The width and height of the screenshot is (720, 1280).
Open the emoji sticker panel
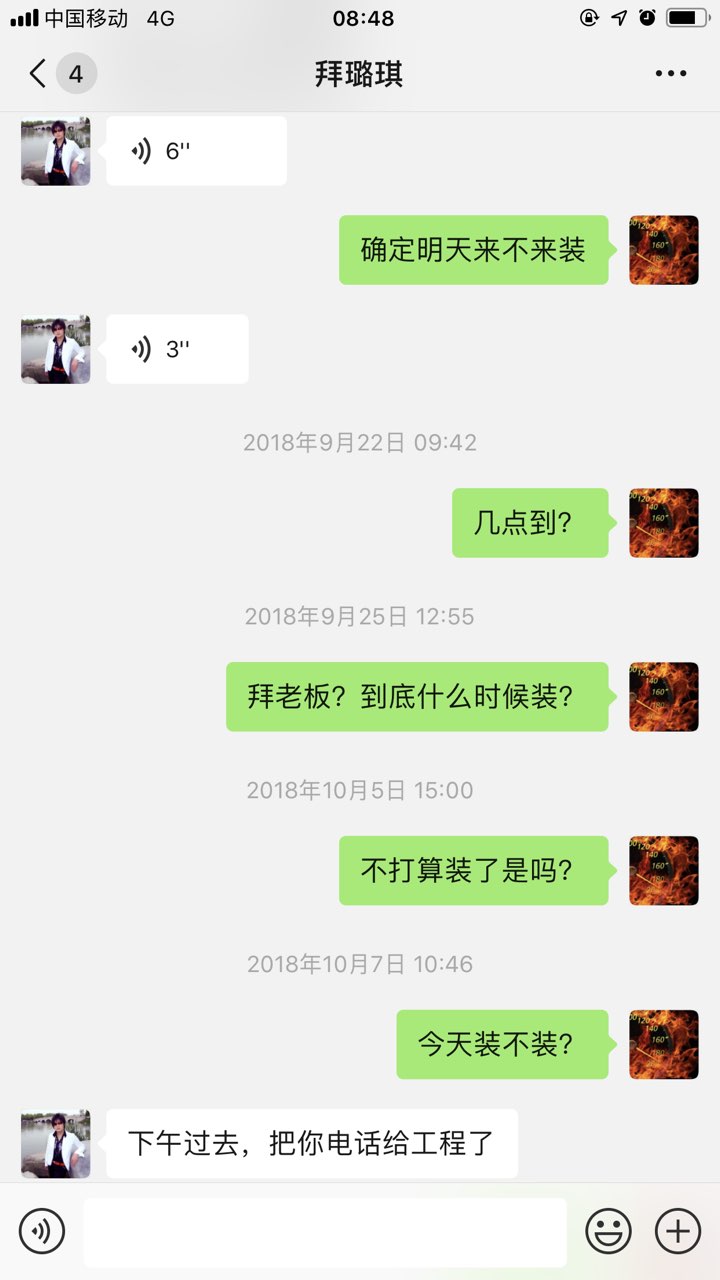coord(608,1231)
